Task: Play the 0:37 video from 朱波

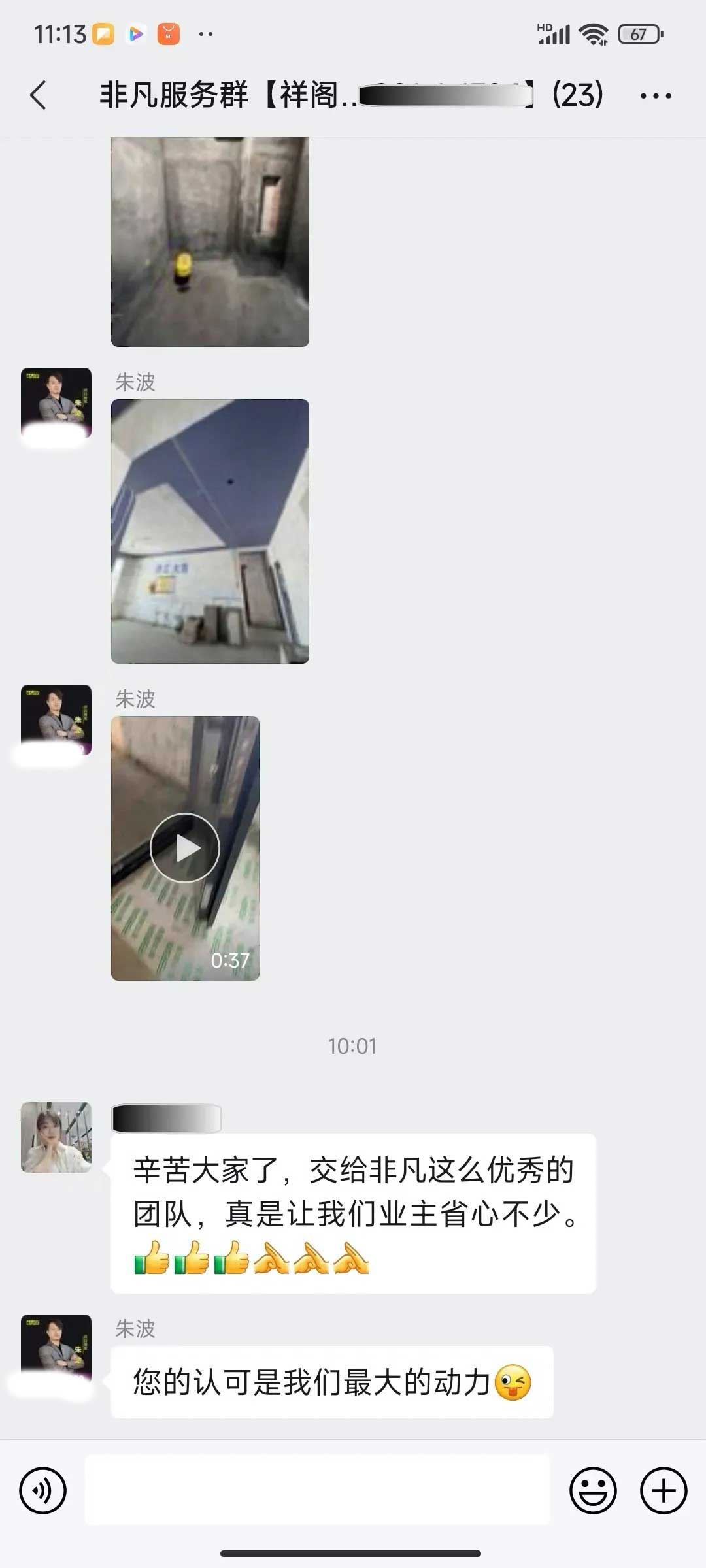Action: [x=185, y=848]
